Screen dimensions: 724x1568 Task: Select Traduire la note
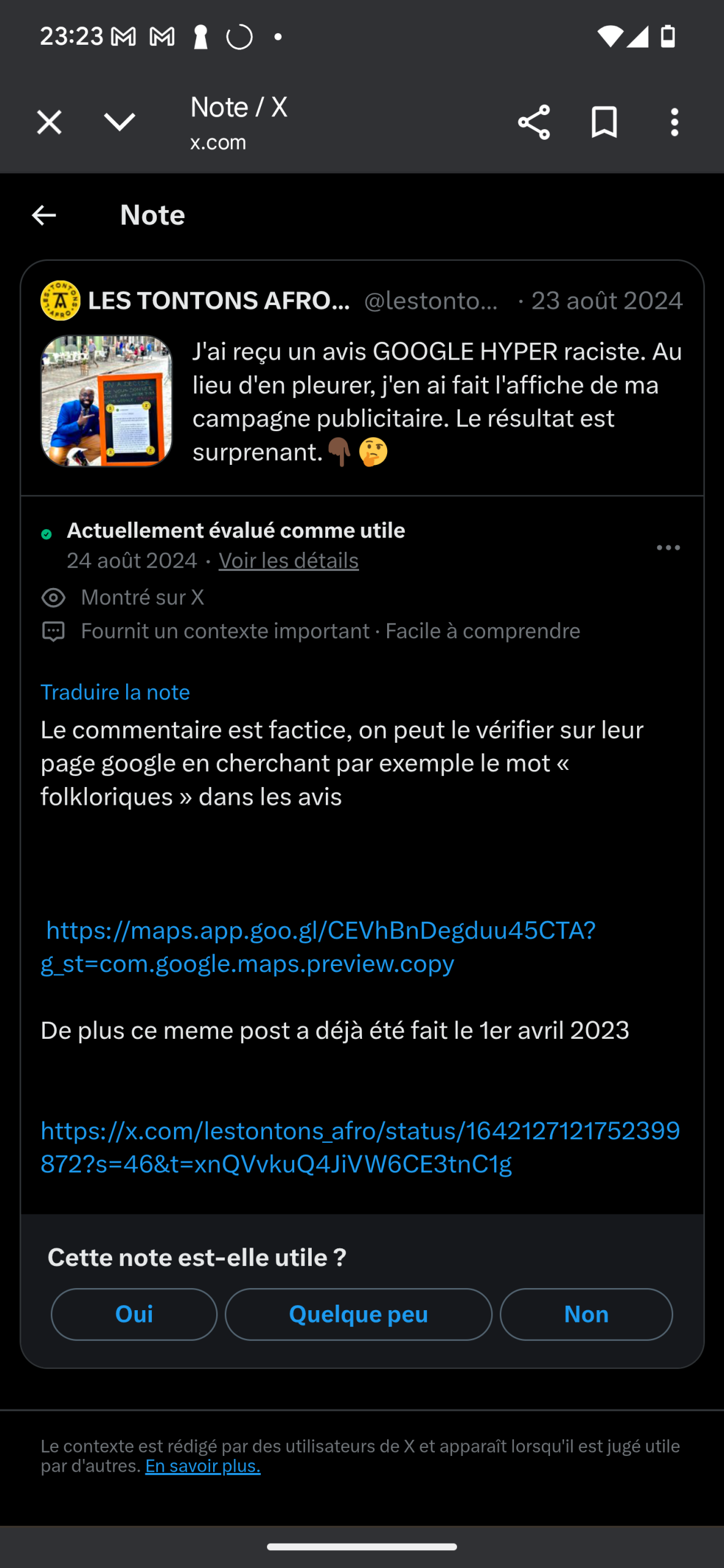tap(115, 692)
